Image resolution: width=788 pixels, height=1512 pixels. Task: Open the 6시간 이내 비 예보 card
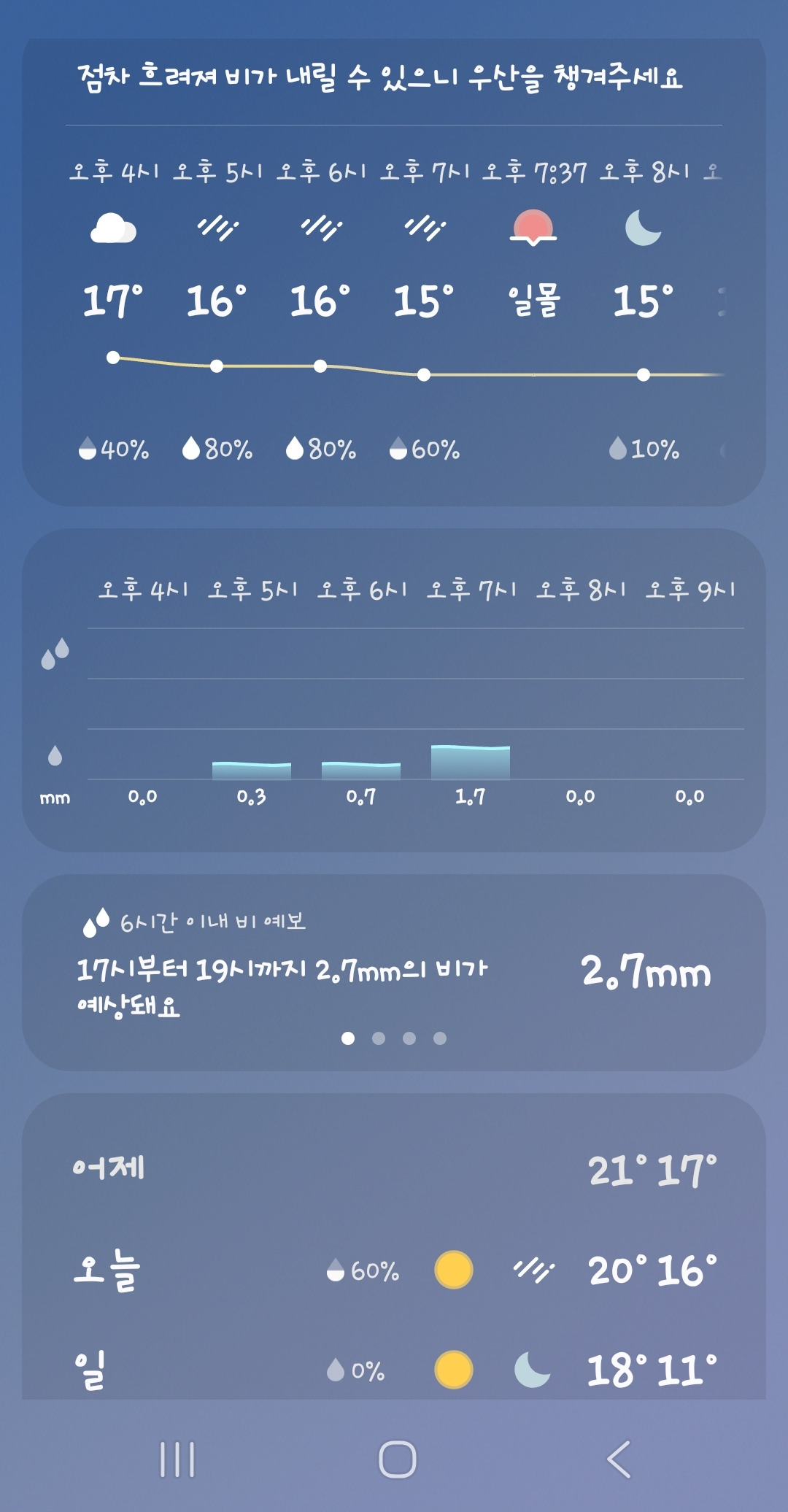pos(394,973)
